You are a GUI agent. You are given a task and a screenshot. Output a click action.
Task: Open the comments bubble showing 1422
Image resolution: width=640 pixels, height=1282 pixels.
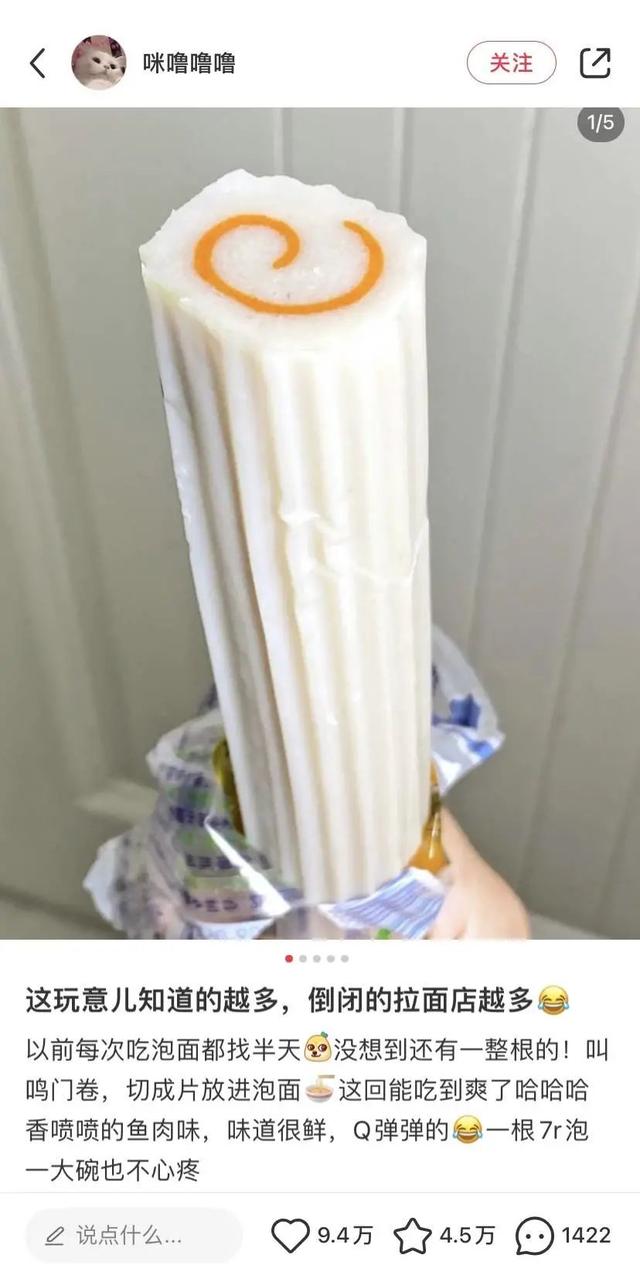click(x=535, y=1236)
